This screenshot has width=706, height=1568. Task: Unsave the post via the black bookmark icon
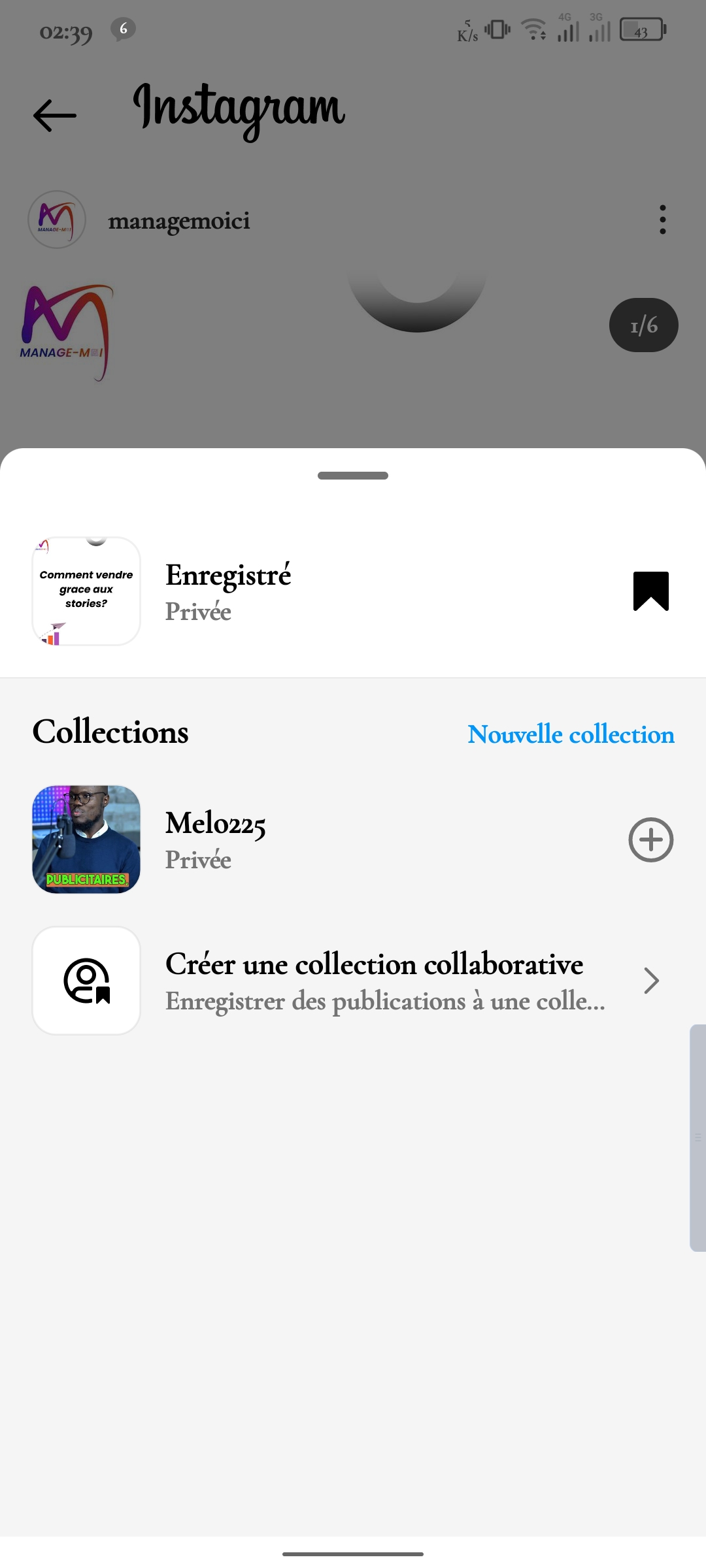pyautogui.click(x=650, y=591)
